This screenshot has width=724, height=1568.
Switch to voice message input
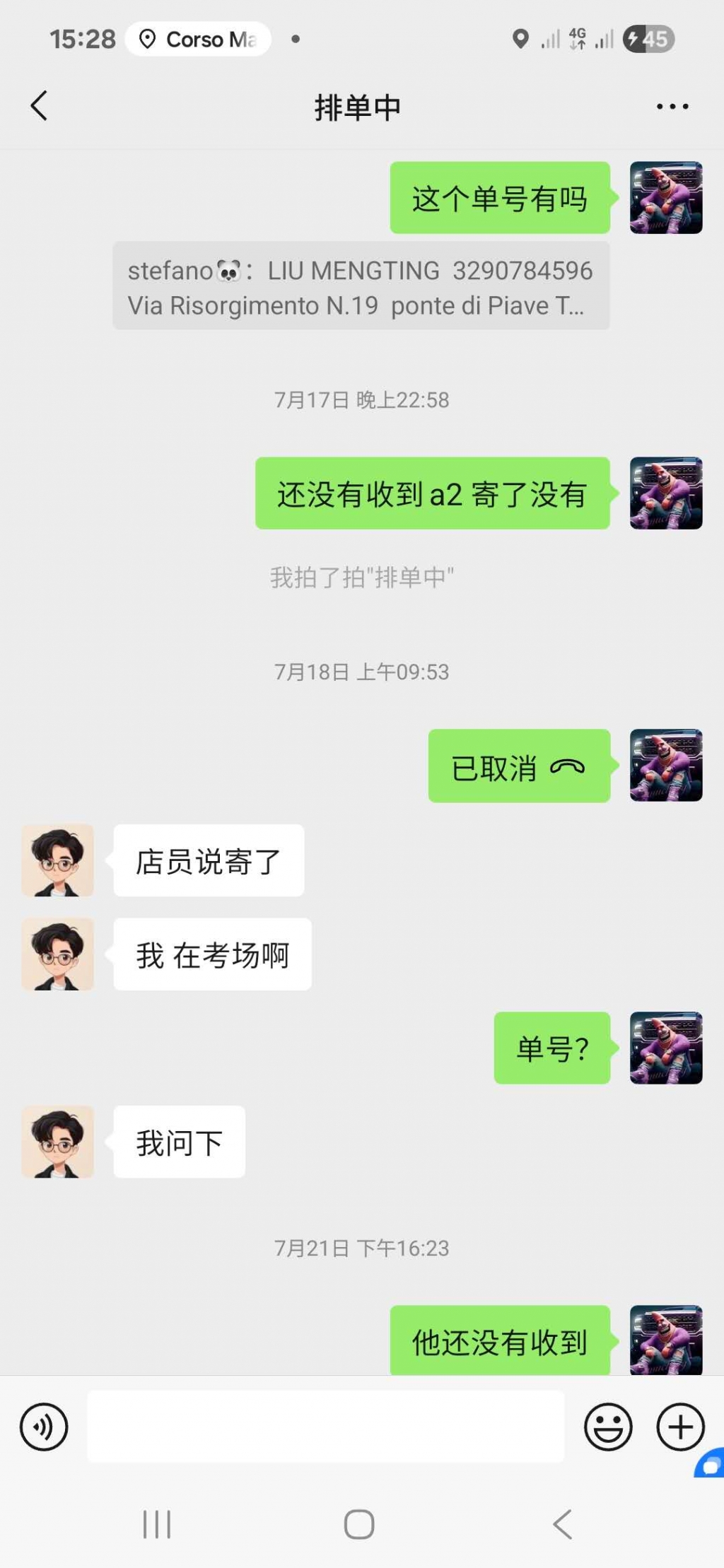tap(43, 1427)
